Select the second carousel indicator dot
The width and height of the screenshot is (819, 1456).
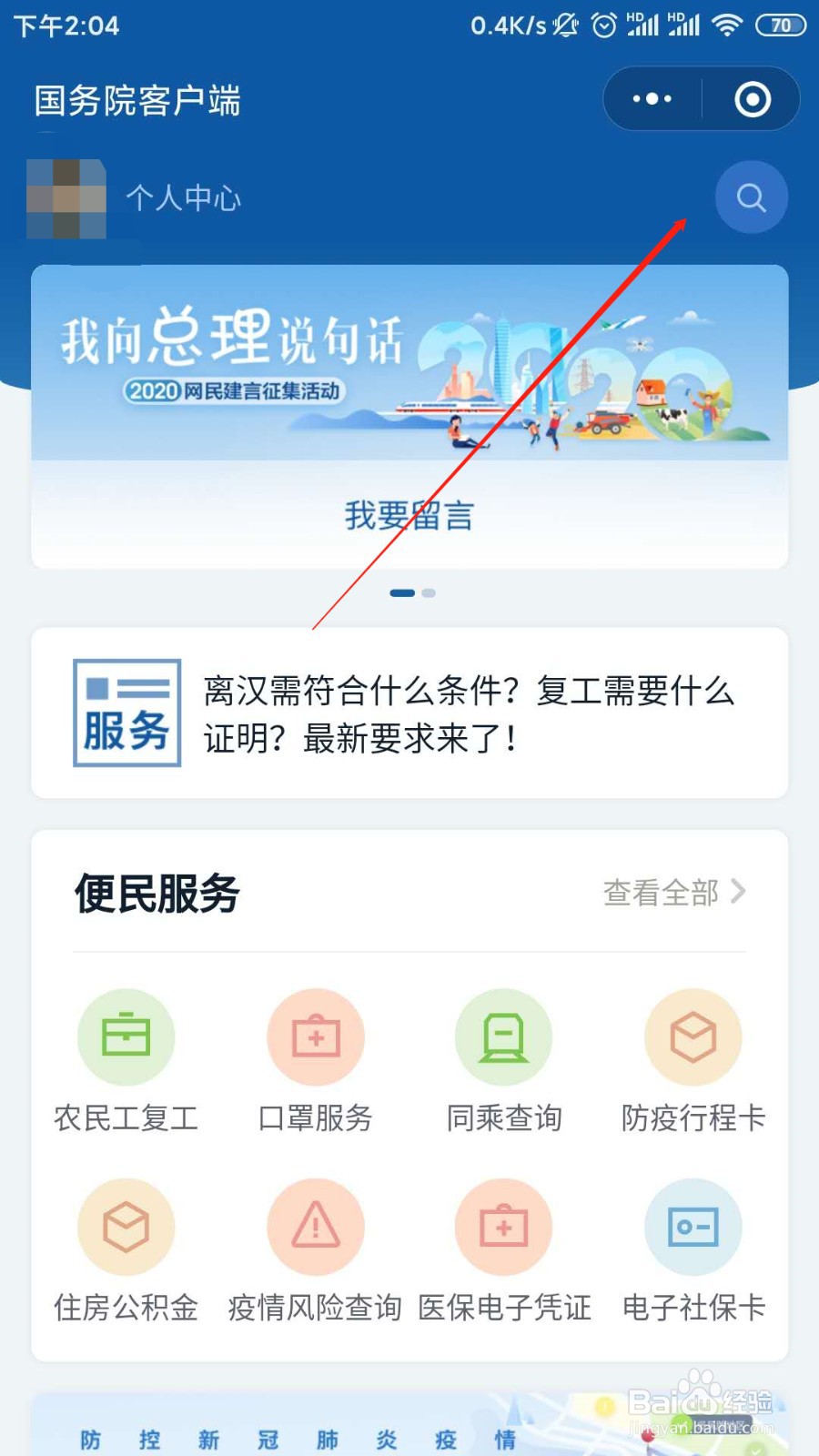428,592
